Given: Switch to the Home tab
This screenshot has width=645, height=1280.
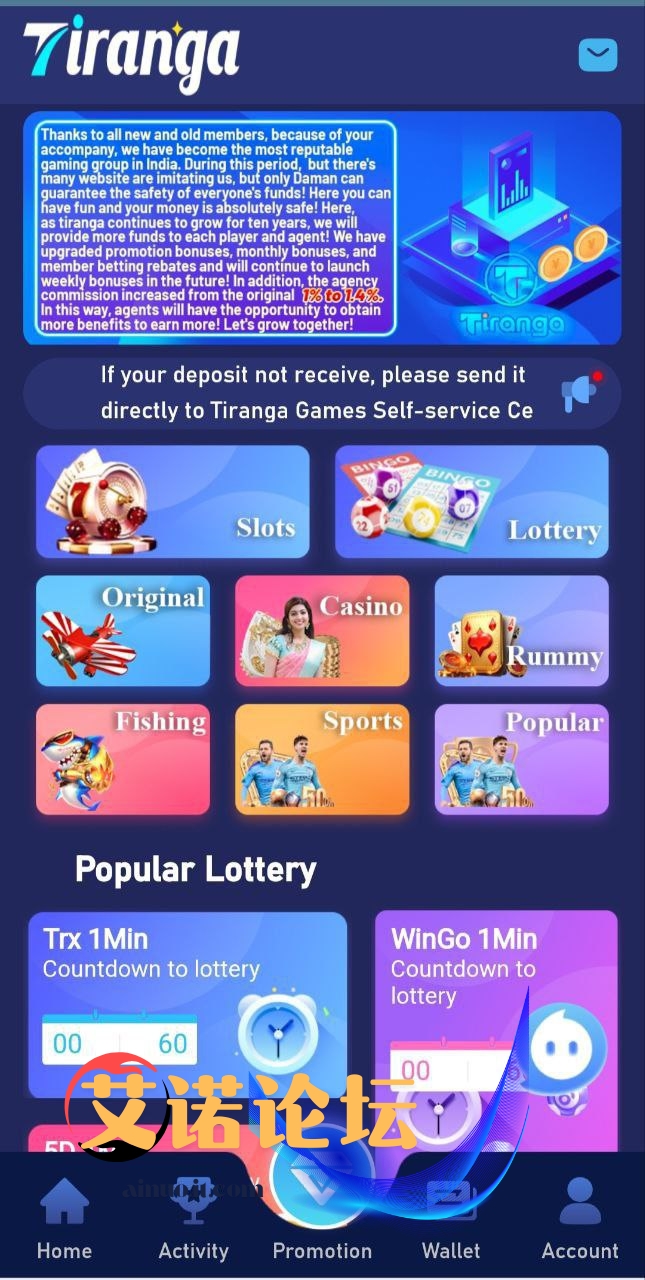Looking at the screenshot, I should coord(64,1220).
